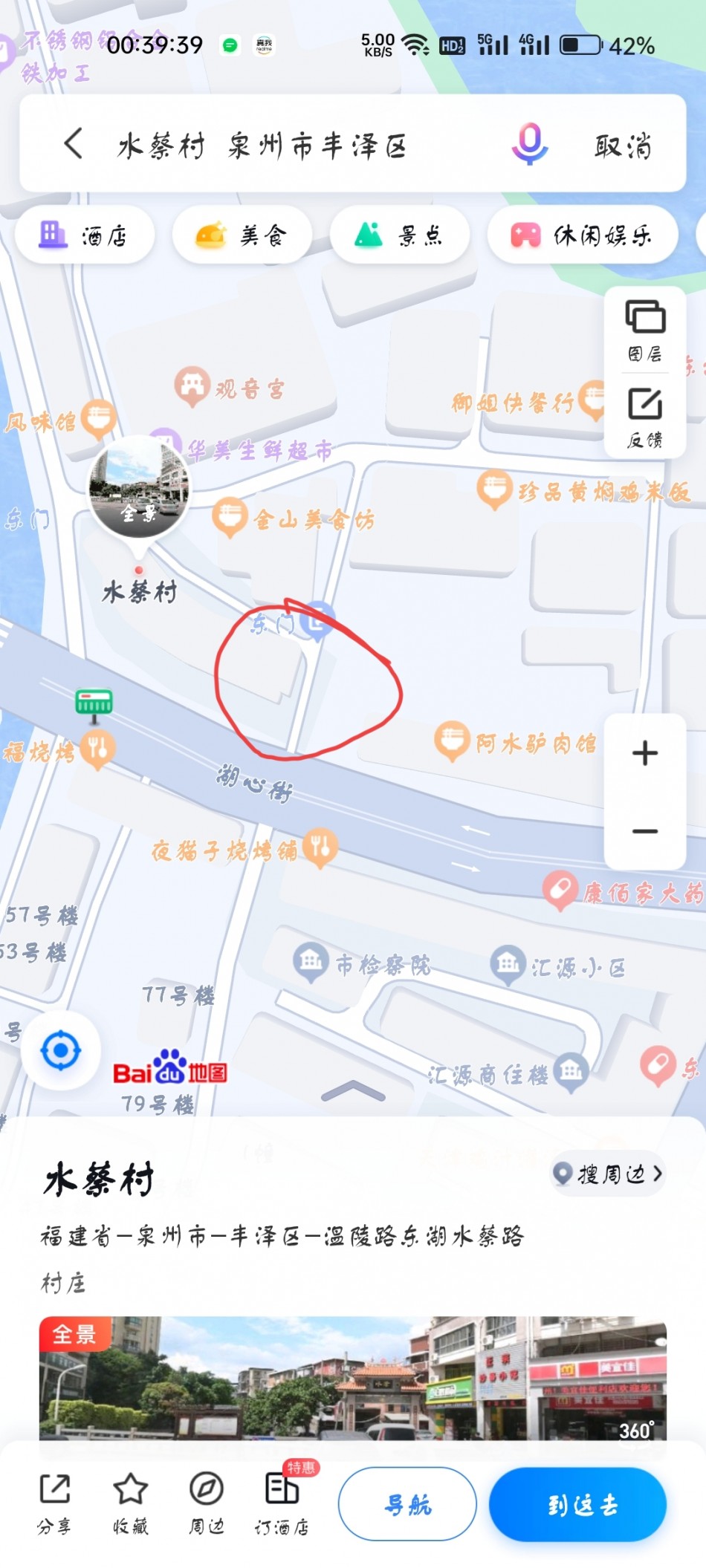706x1568 pixels.
Task: Zoom out the map with minus button
Action: pyautogui.click(x=644, y=830)
